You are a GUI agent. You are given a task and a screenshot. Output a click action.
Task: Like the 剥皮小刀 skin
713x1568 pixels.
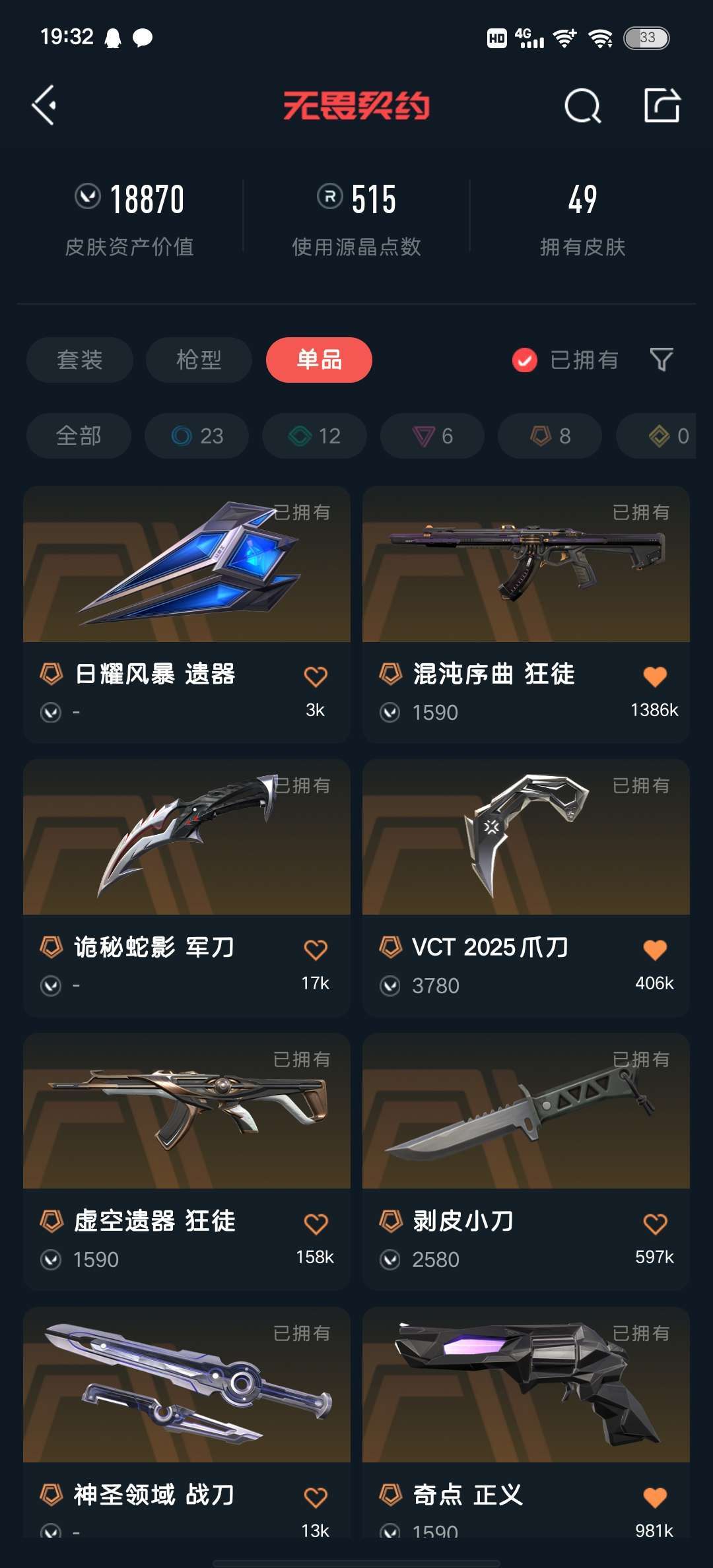(x=655, y=1224)
